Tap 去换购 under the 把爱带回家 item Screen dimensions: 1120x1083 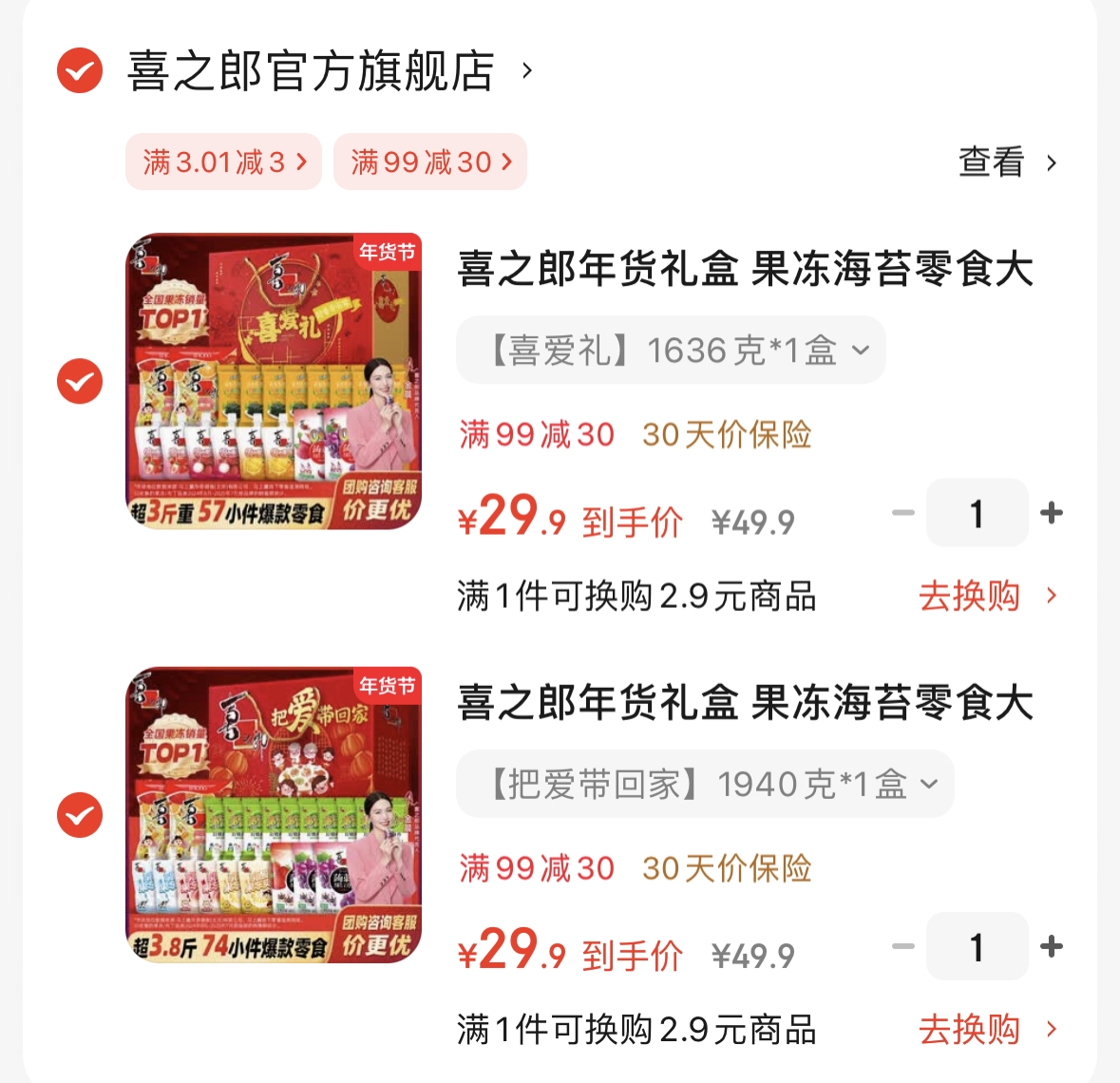click(x=985, y=1030)
